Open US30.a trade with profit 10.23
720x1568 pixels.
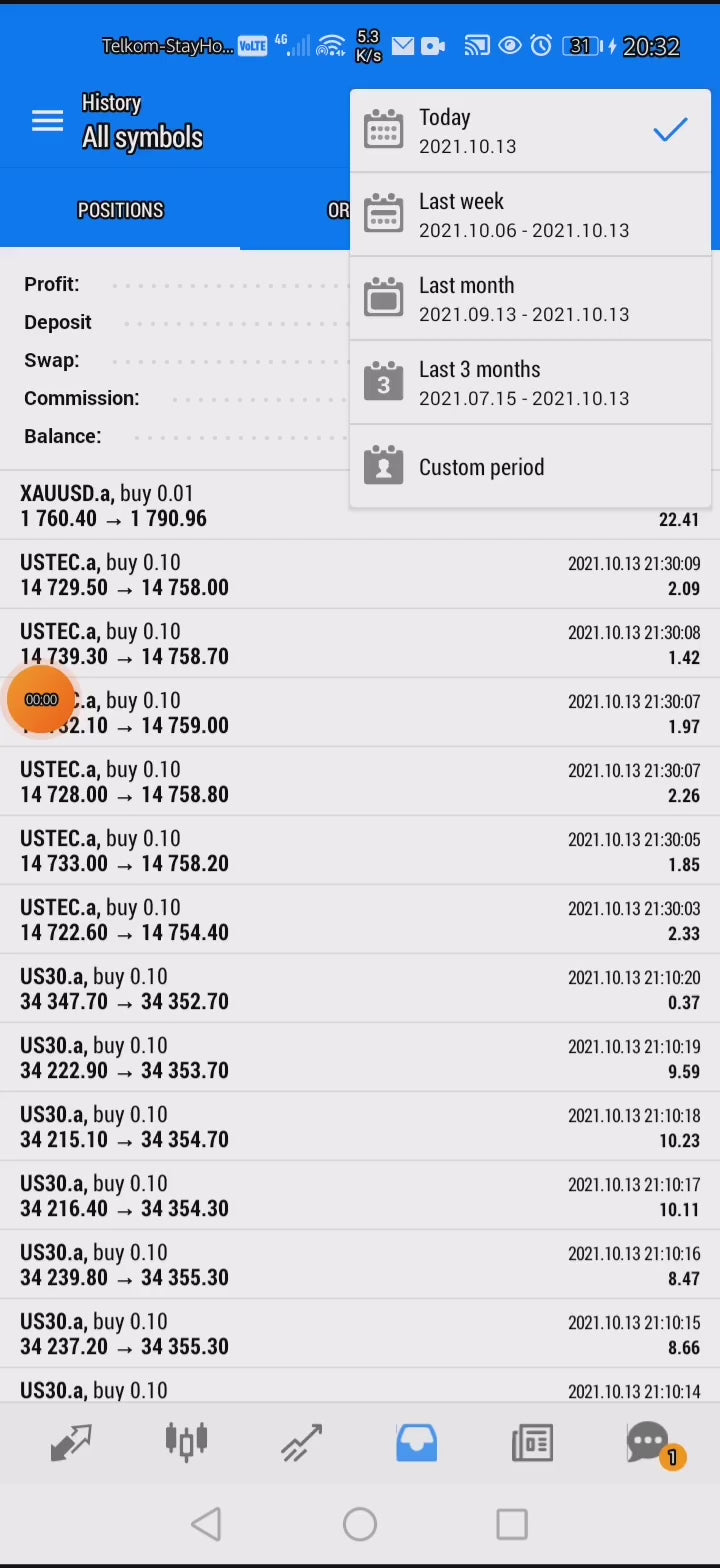[360, 1127]
